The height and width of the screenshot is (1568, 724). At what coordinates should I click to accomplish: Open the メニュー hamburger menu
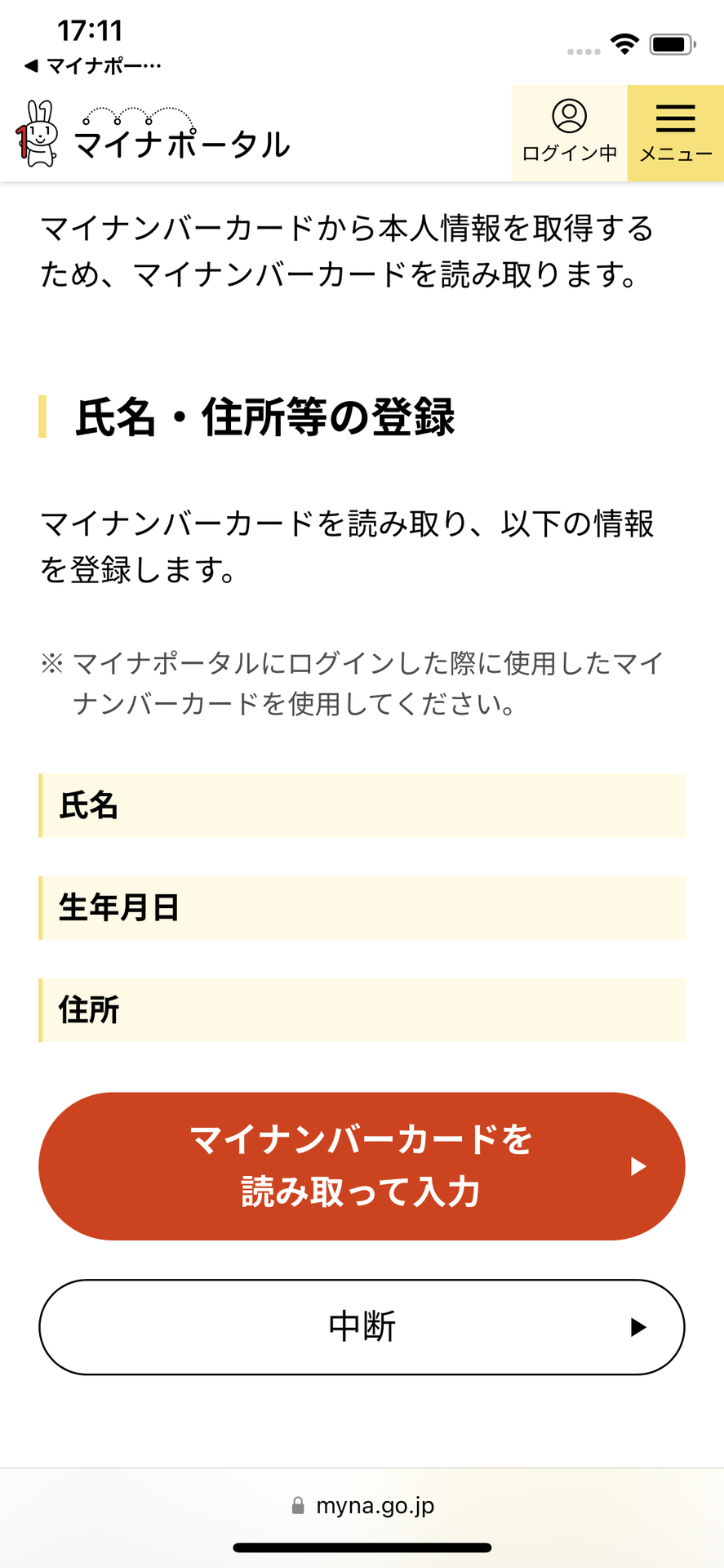point(675,133)
